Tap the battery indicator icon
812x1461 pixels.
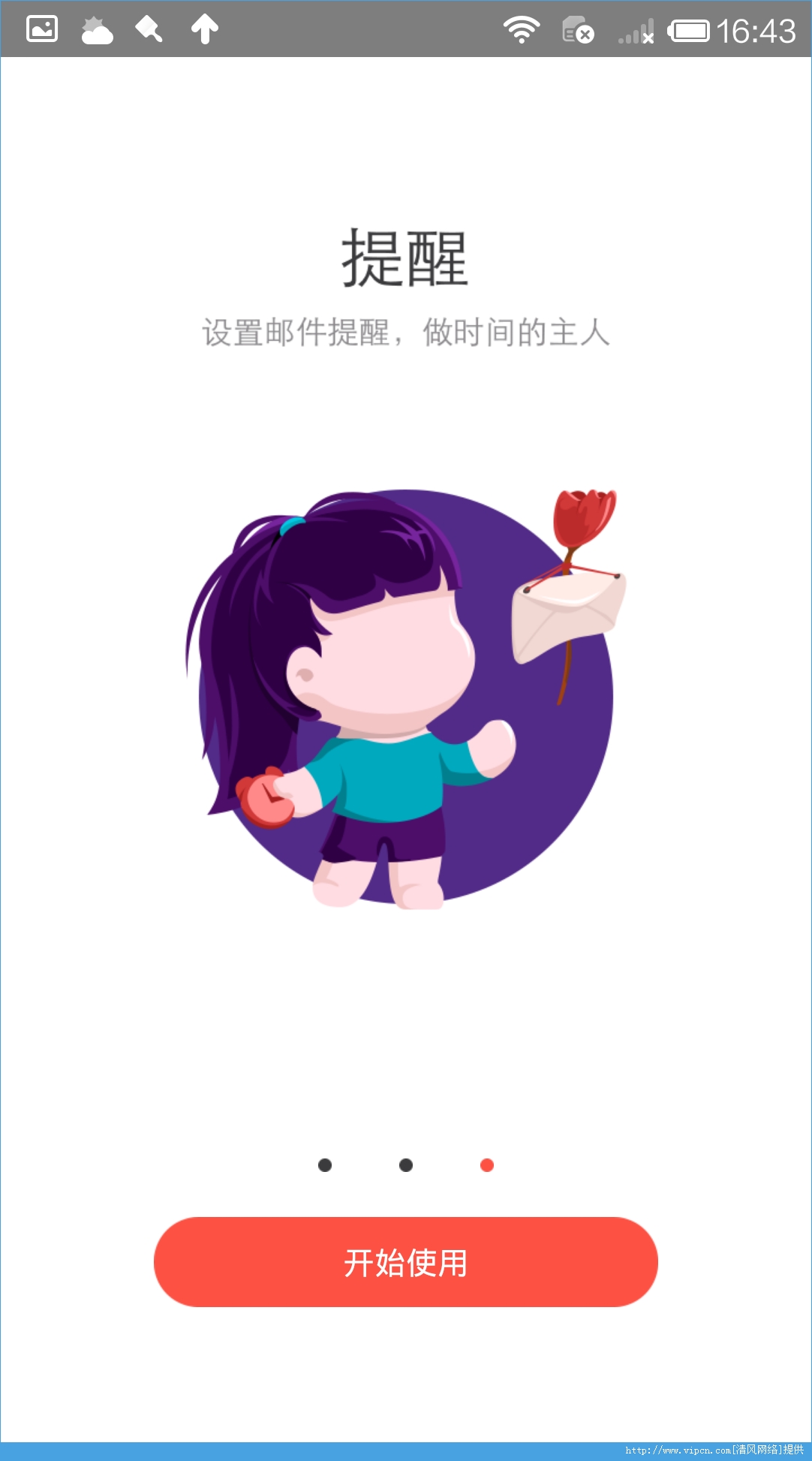tap(687, 30)
